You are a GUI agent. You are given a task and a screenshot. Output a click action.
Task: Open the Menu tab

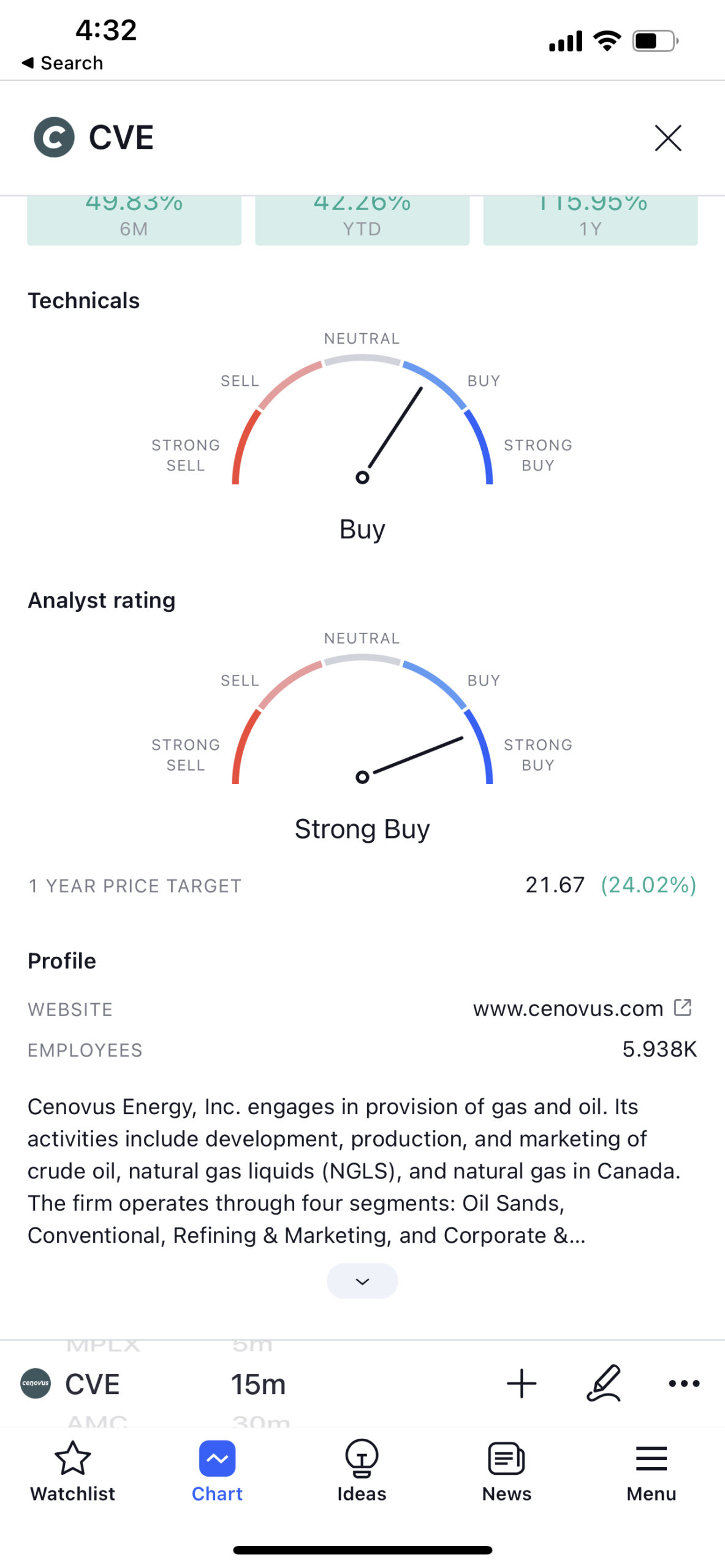tap(651, 1471)
